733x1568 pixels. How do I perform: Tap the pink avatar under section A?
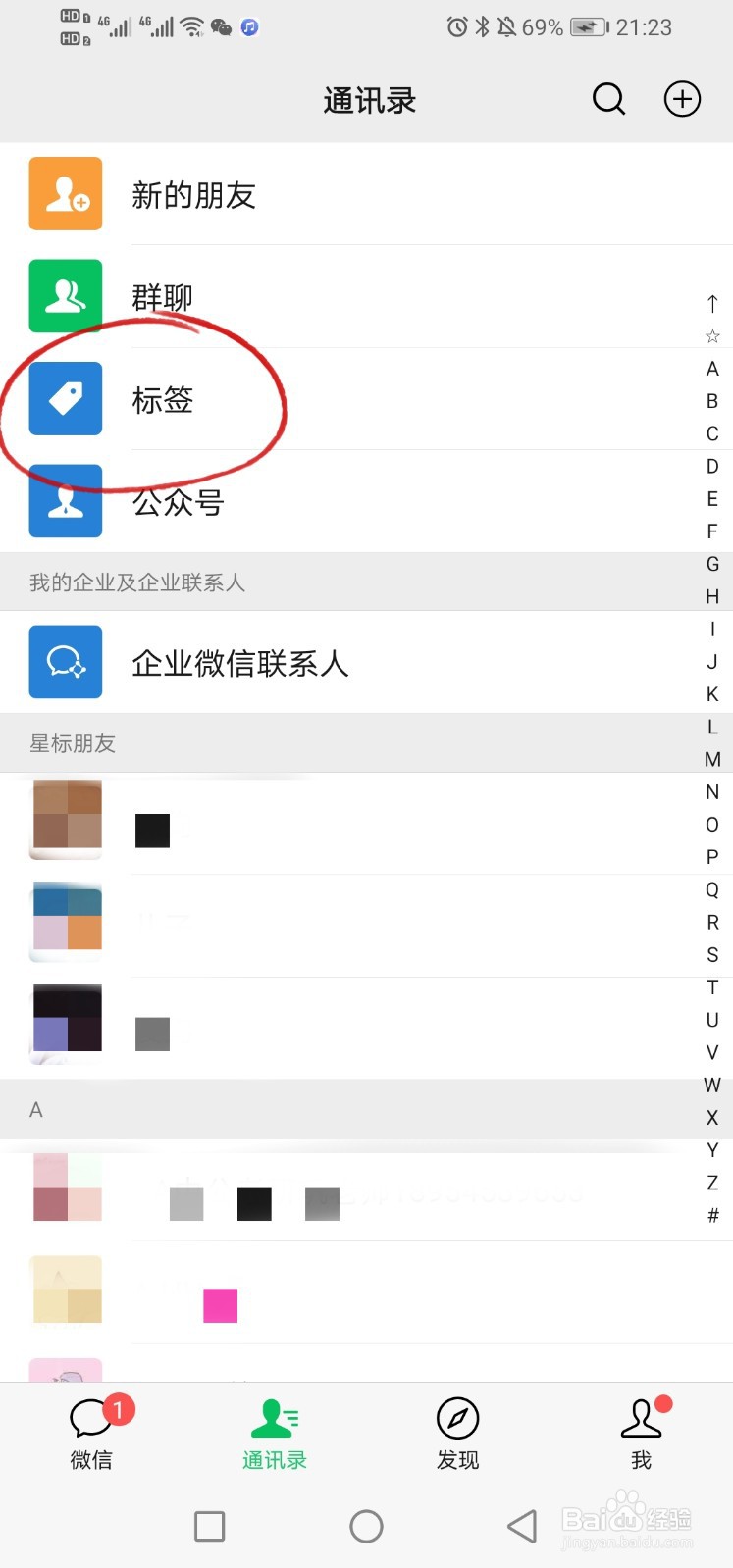click(x=66, y=1189)
